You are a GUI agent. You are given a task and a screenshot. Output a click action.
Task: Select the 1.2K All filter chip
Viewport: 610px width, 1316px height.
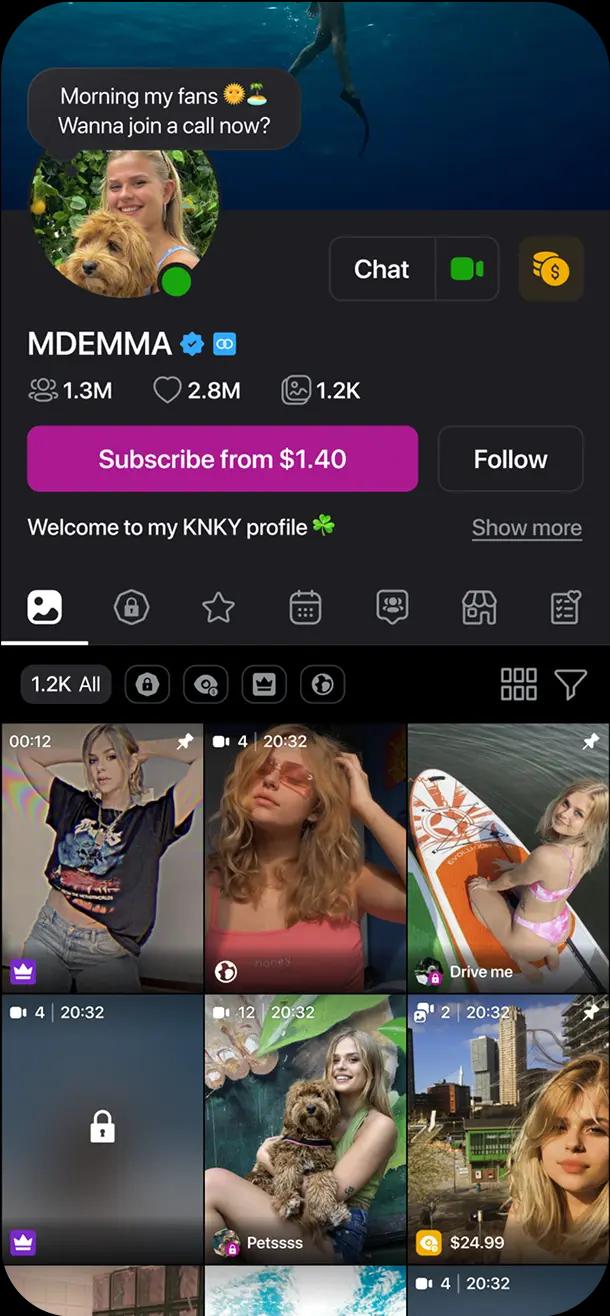tap(66, 685)
